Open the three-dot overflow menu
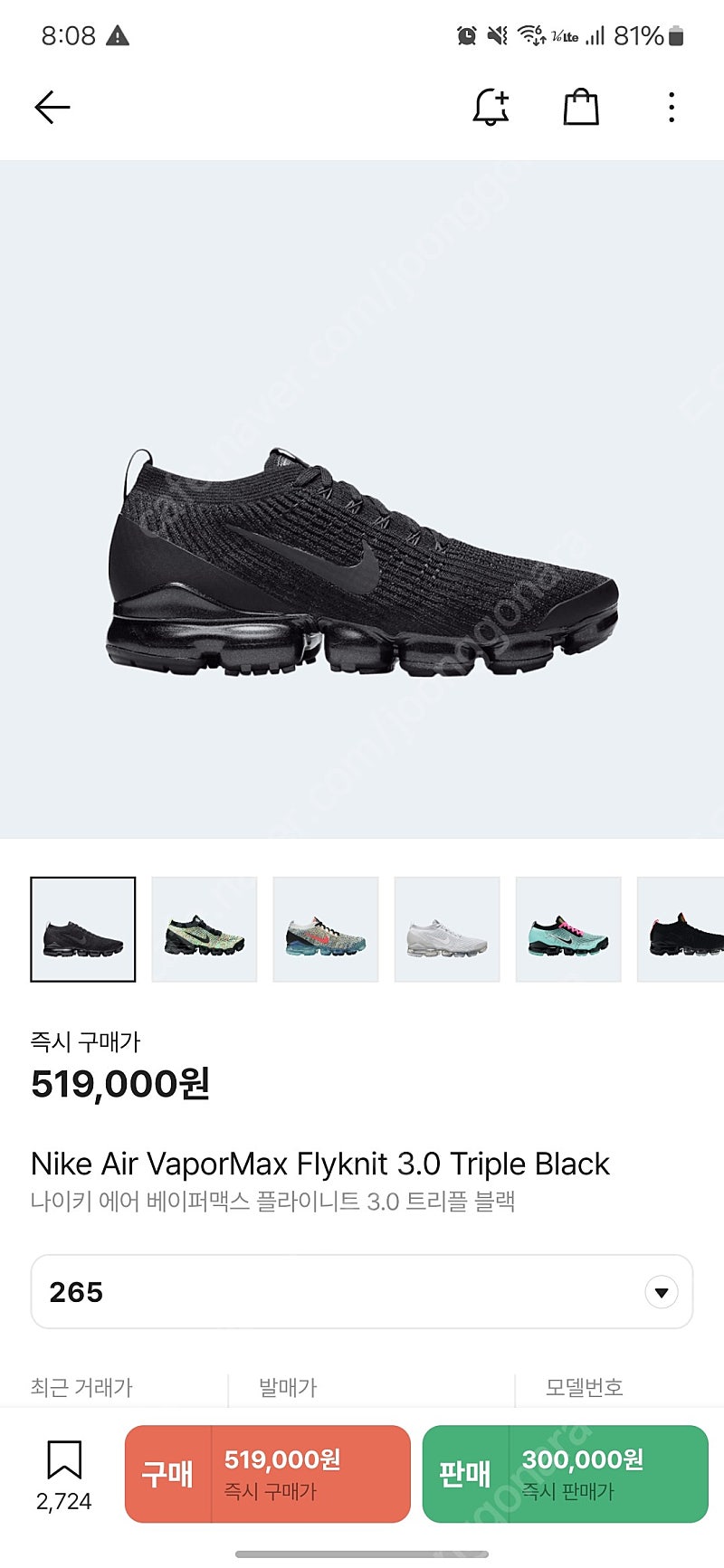This screenshot has width=724, height=1568. 671,108
